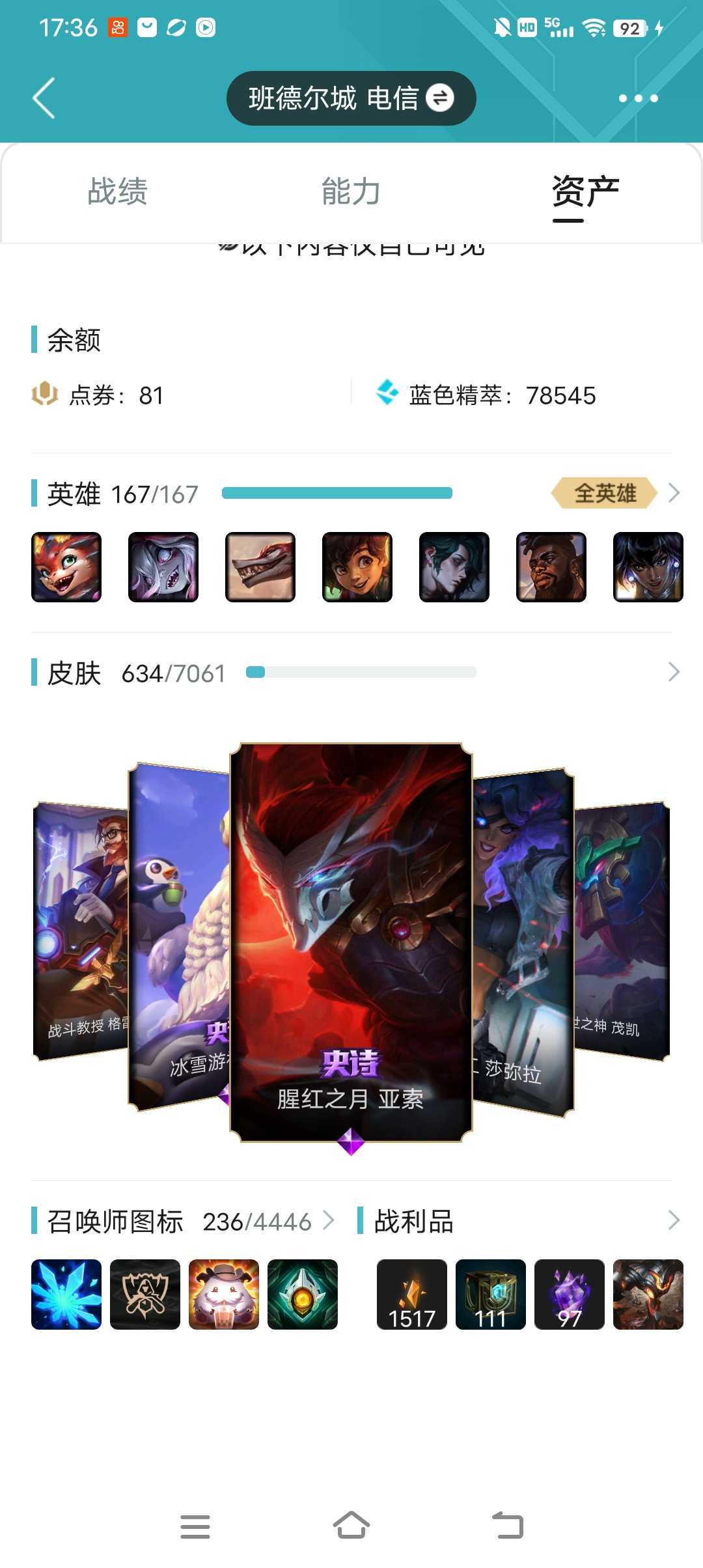Open the 全英雄 badge in heroes section
Image resolution: width=703 pixels, height=1568 pixels.
coord(605,493)
